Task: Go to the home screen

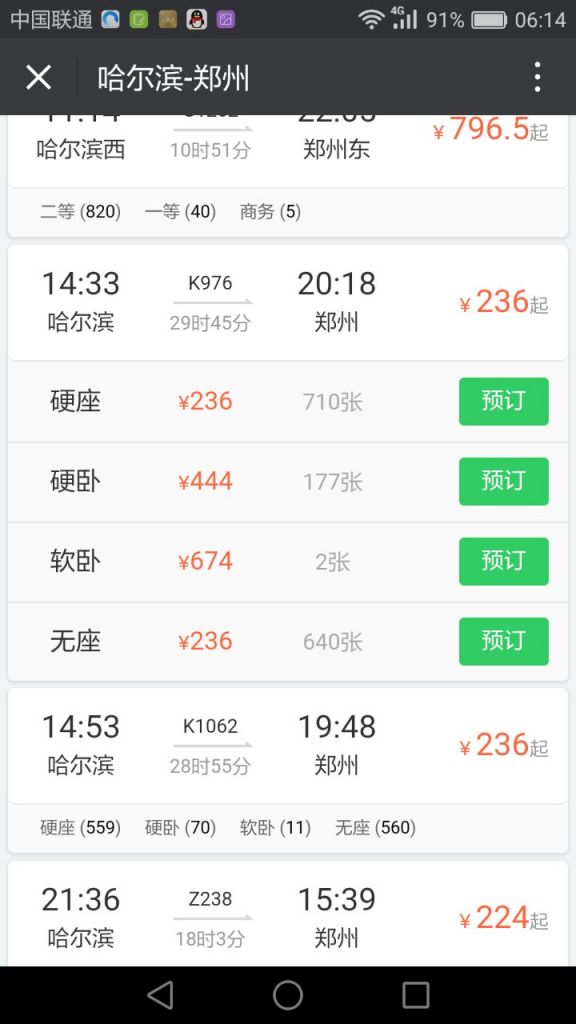Action: click(x=288, y=995)
